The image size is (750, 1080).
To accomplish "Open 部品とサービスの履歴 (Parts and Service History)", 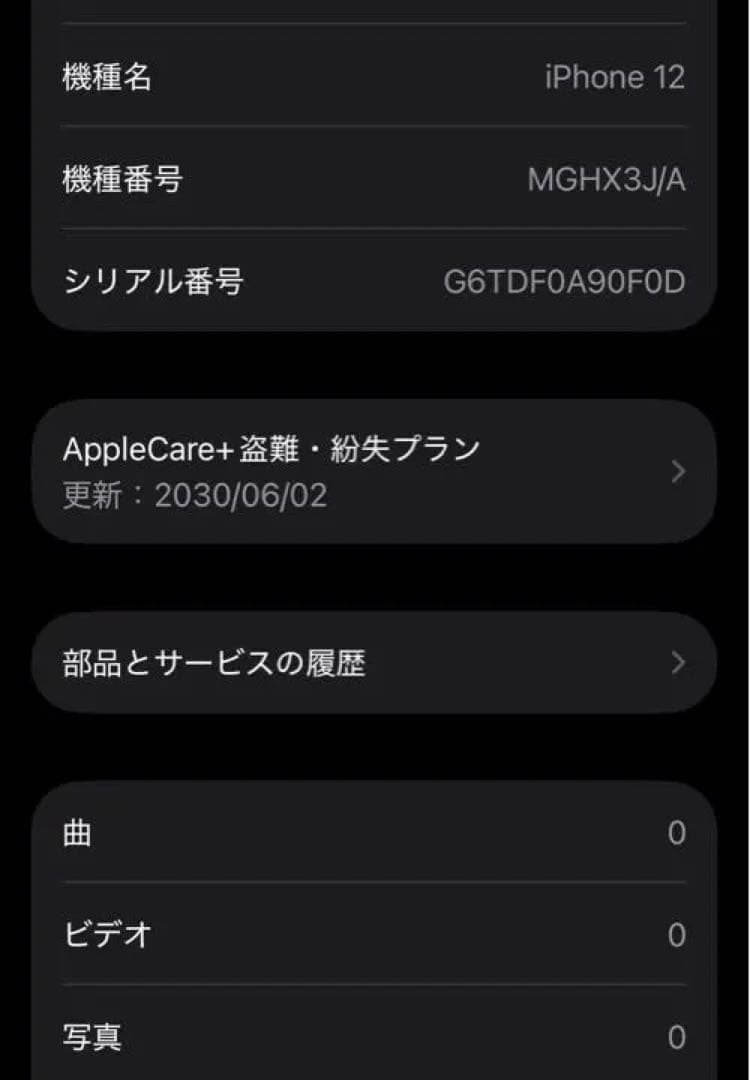I will (x=375, y=661).
